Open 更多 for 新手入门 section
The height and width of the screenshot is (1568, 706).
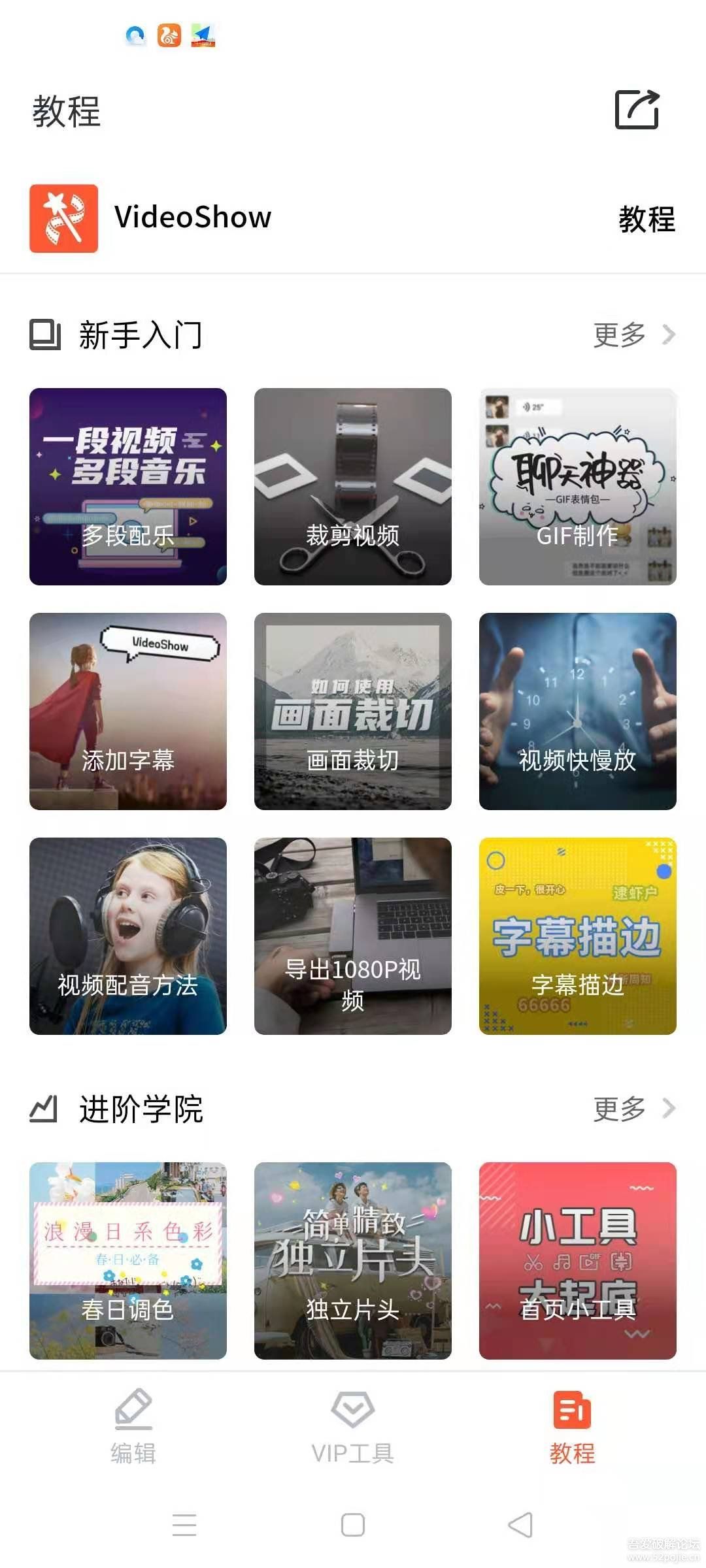(x=633, y=335)
